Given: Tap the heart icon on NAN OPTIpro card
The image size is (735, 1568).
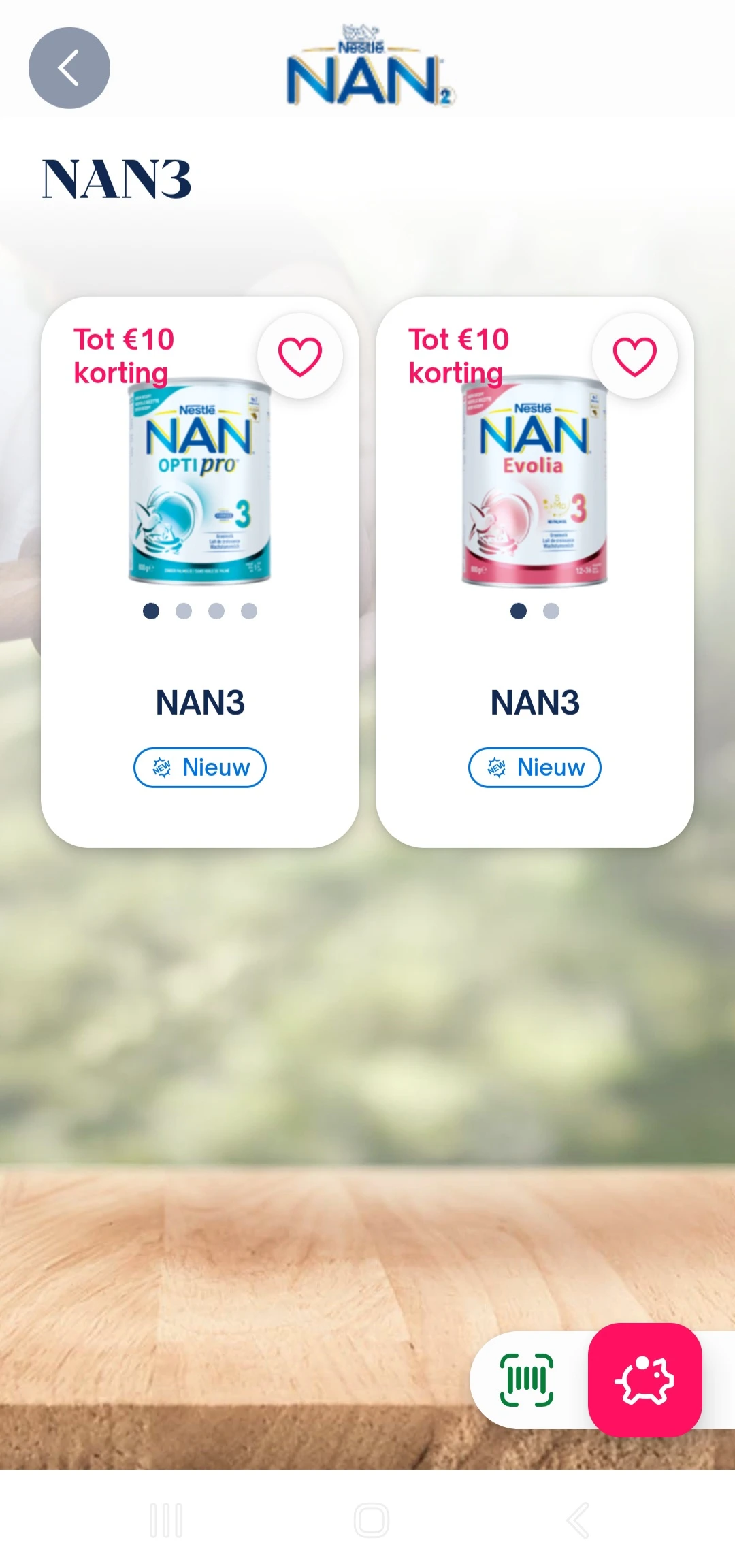Looking at the screenshot, I should pos(301,355).
